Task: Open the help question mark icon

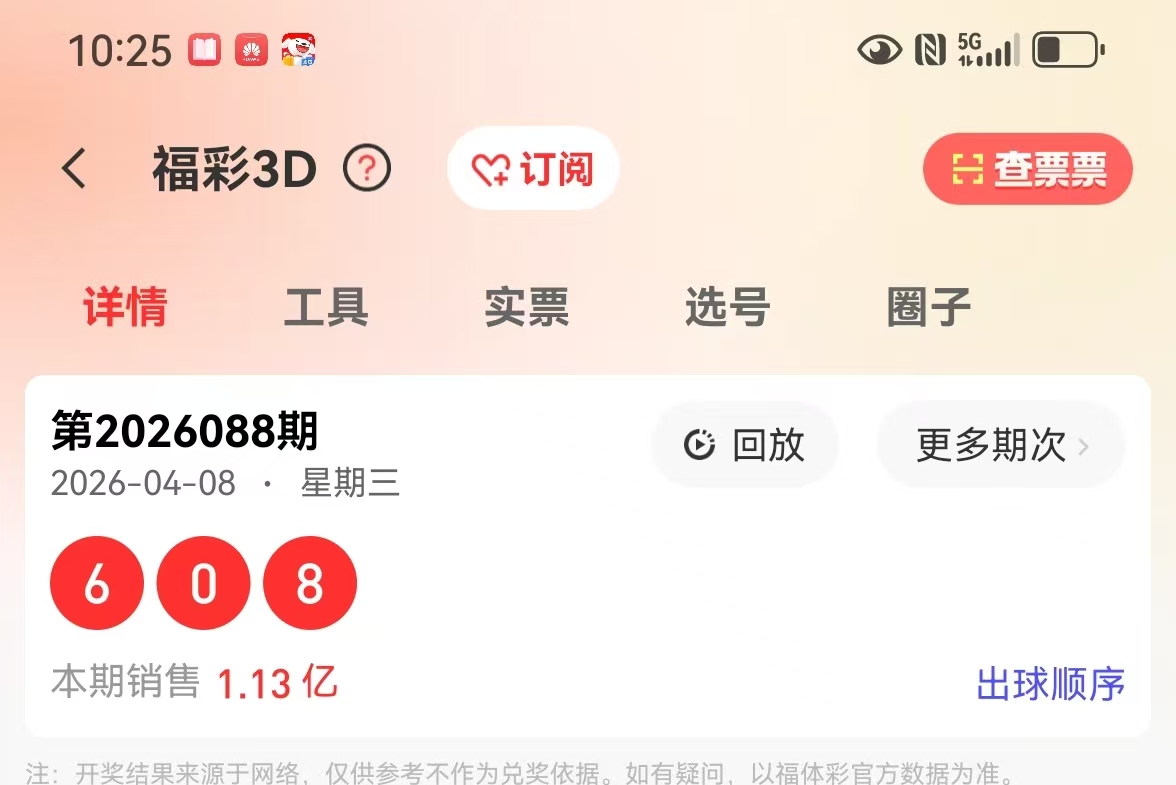Action: coord(367,170)
